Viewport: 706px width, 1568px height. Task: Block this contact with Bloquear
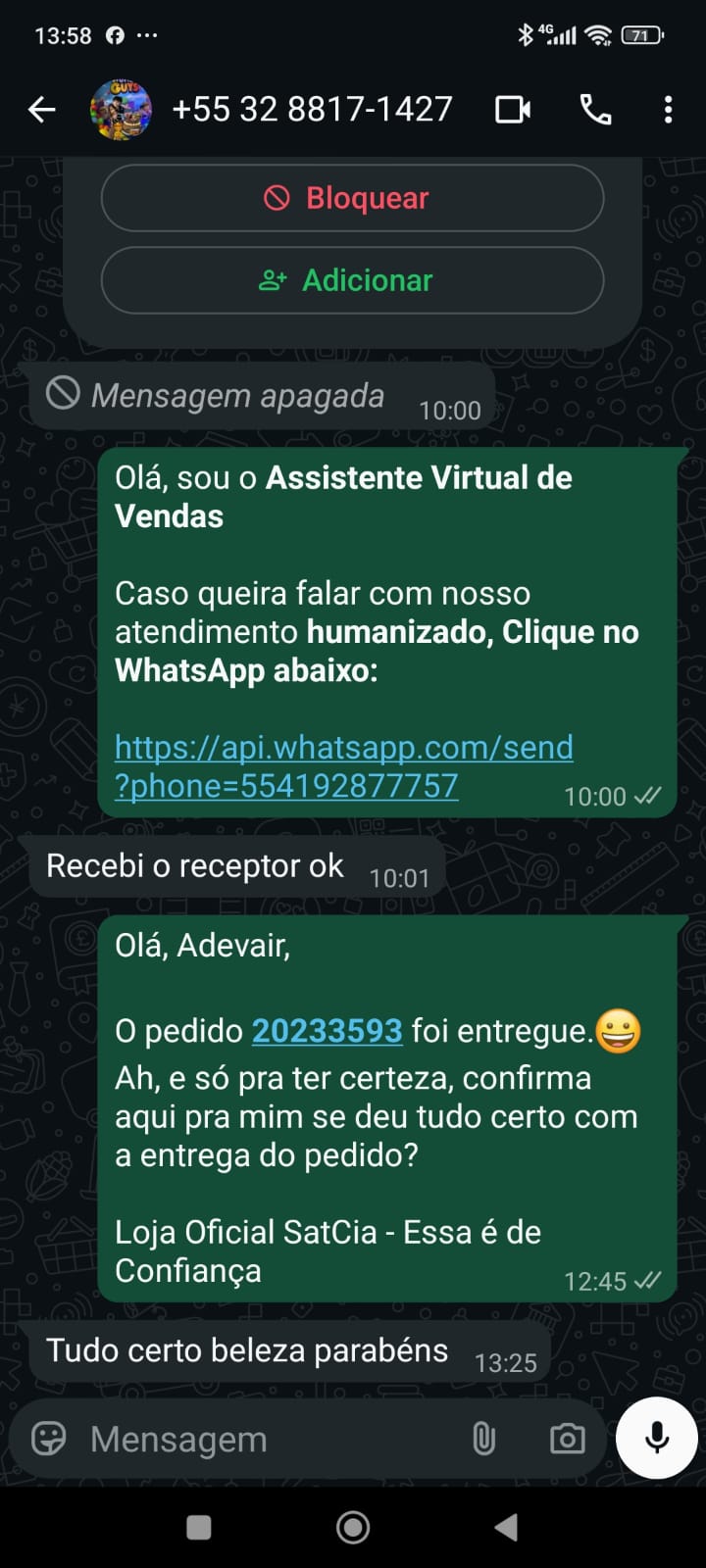point(352,198)
